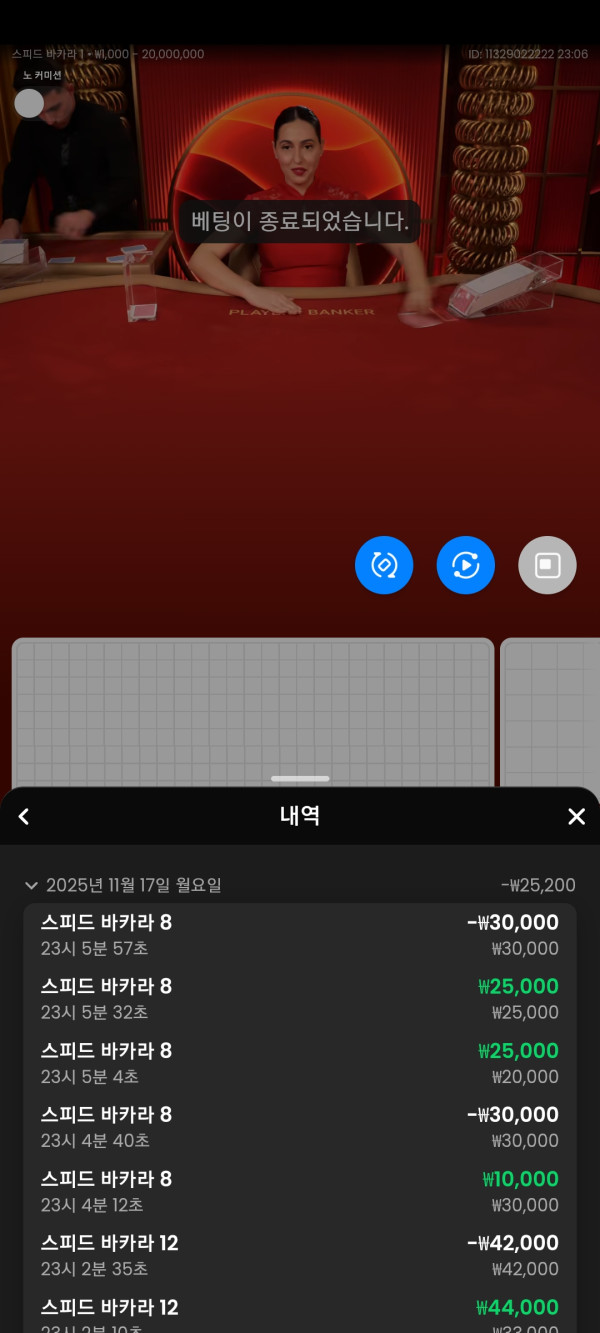
Task: Open the 23시 5분 57초 스피드 바카라 8 record
Action: point(300,935)
